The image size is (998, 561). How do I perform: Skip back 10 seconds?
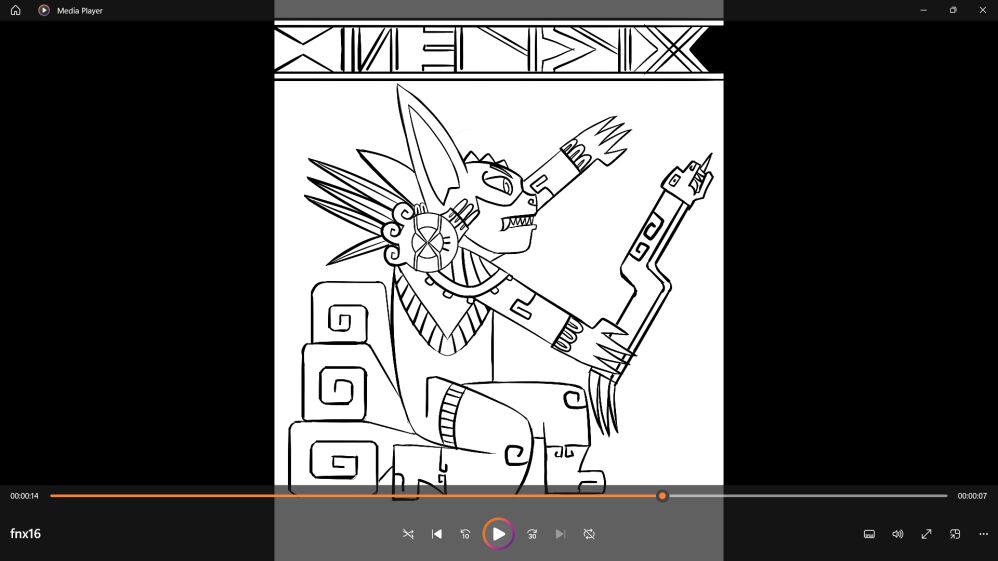[466, 534]
